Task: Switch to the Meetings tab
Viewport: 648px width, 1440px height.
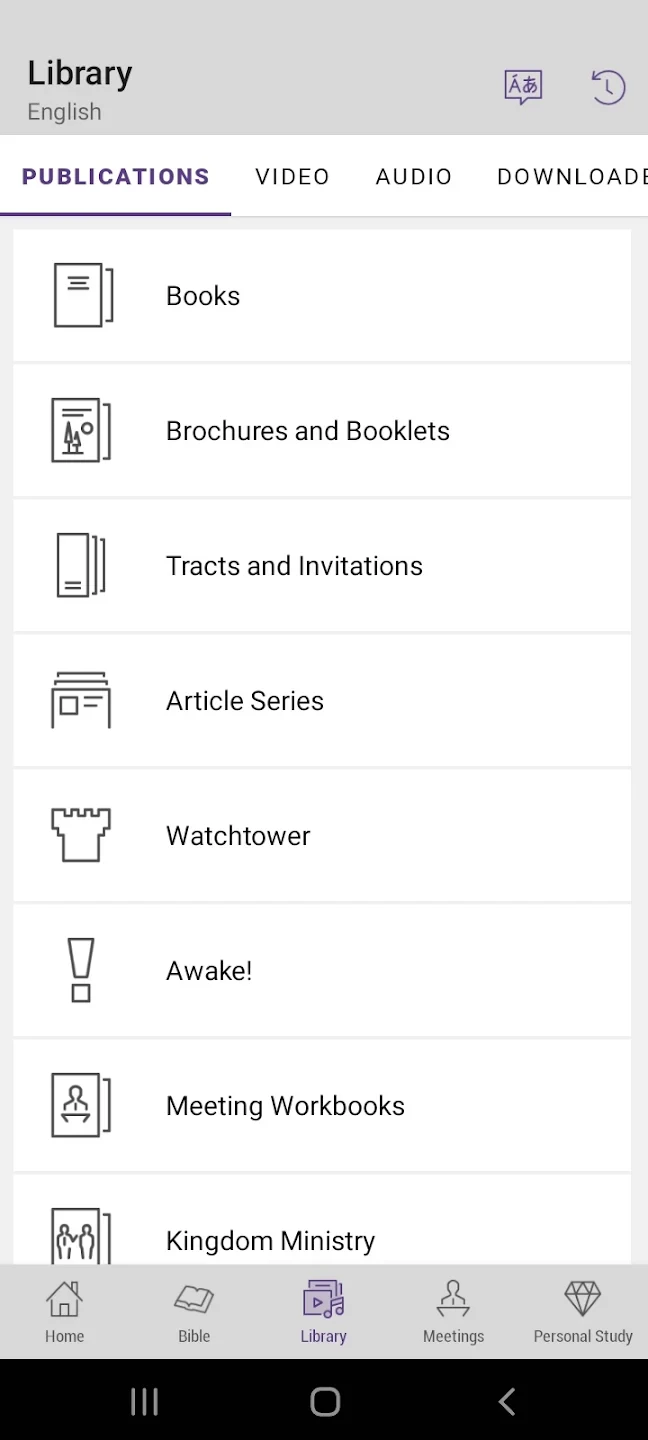Action: click(x=453, y=1312)
